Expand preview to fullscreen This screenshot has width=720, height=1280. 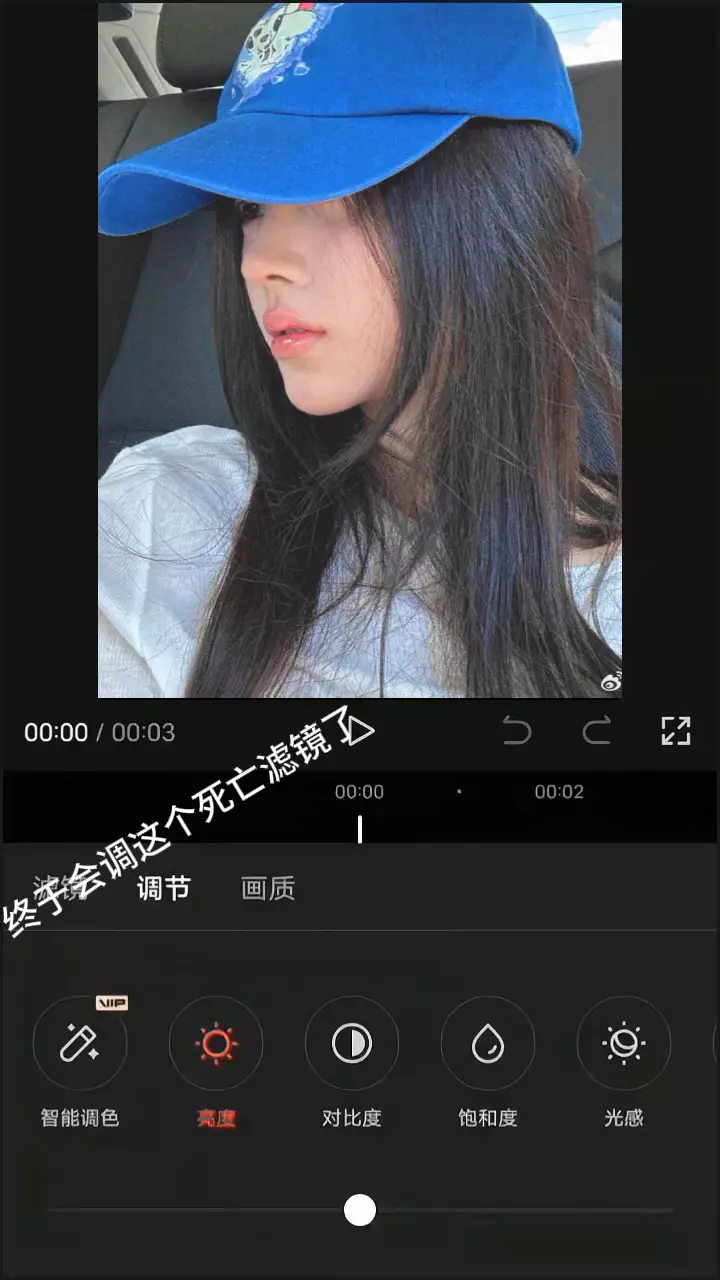tap(676, 731)
